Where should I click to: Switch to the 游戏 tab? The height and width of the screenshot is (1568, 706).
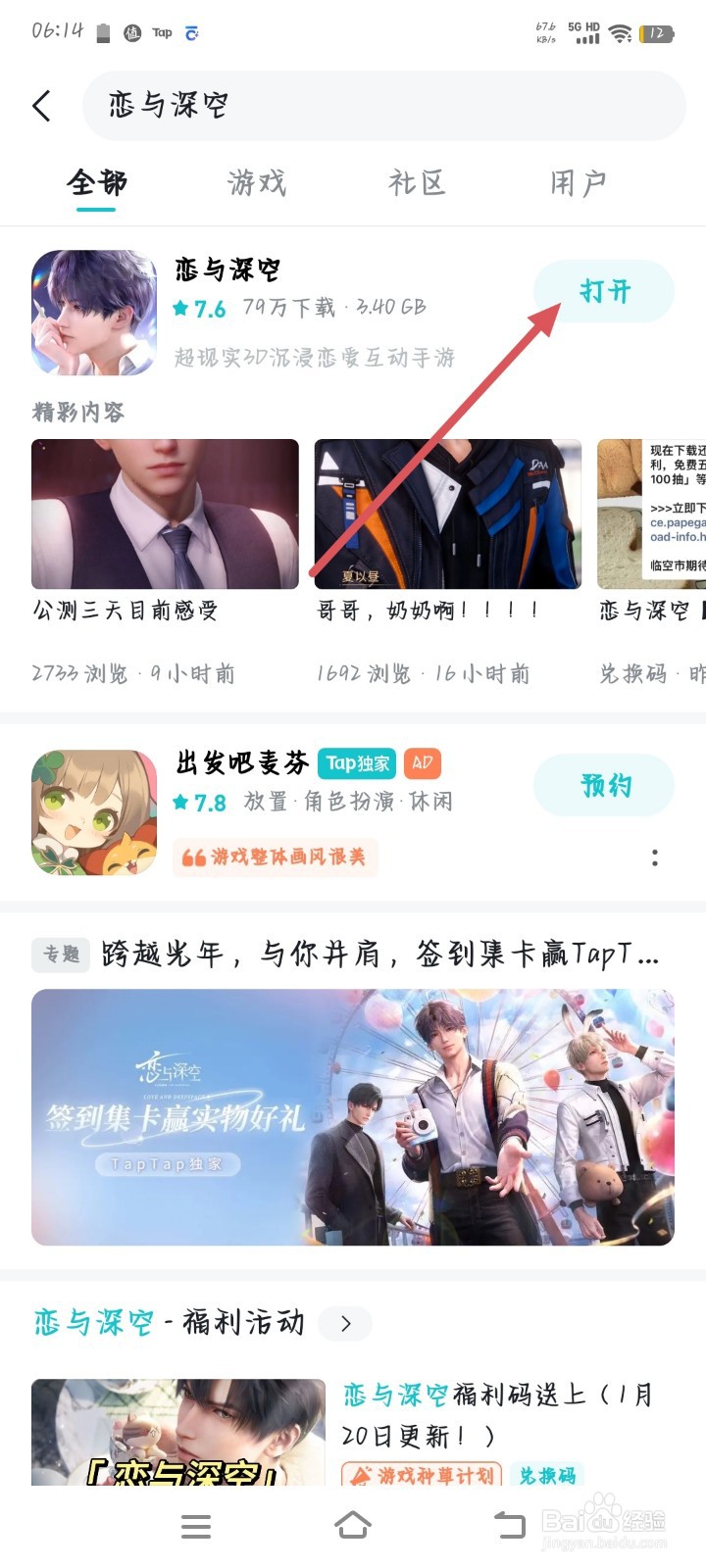pyautogui.click(x=255, y=182)
